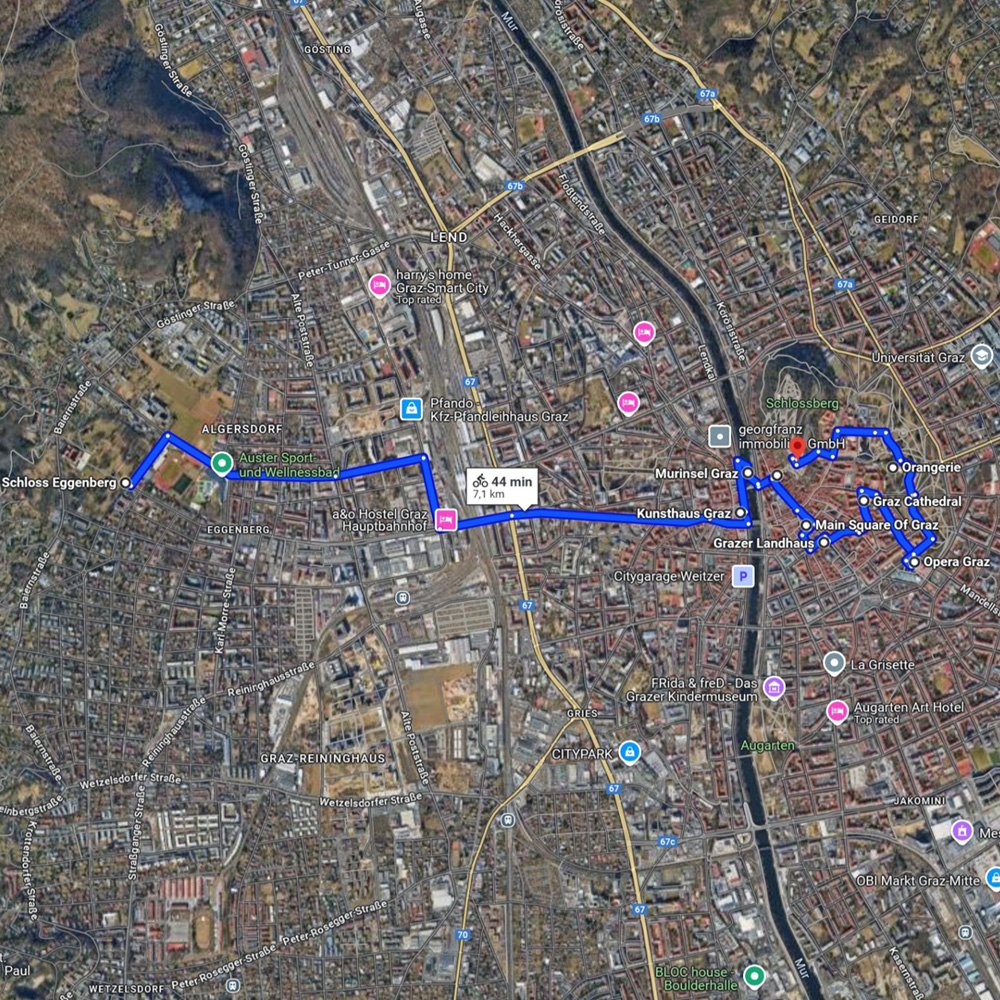Select the Opera Graz route stop
Screen dimensions: 1000x1000
point(914,562)
